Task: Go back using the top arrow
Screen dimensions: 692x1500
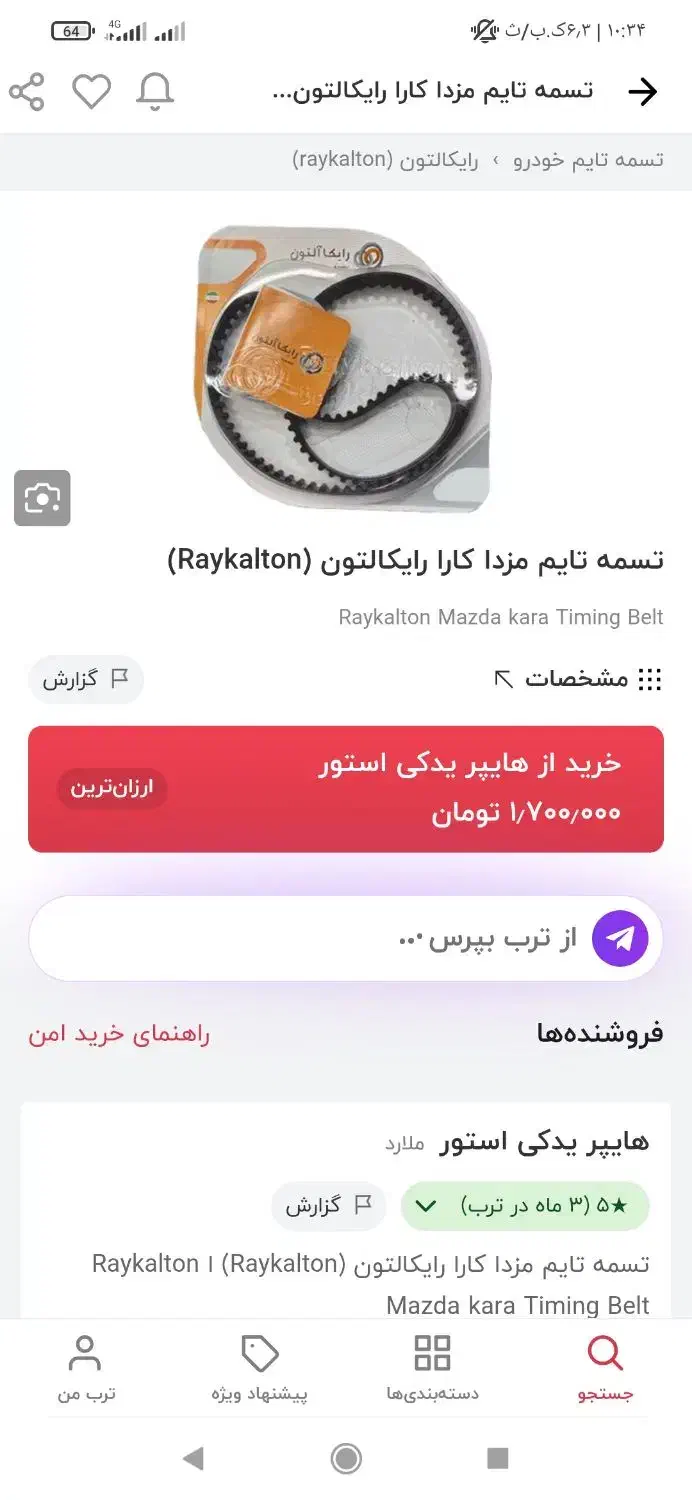Action: (642, 92)
